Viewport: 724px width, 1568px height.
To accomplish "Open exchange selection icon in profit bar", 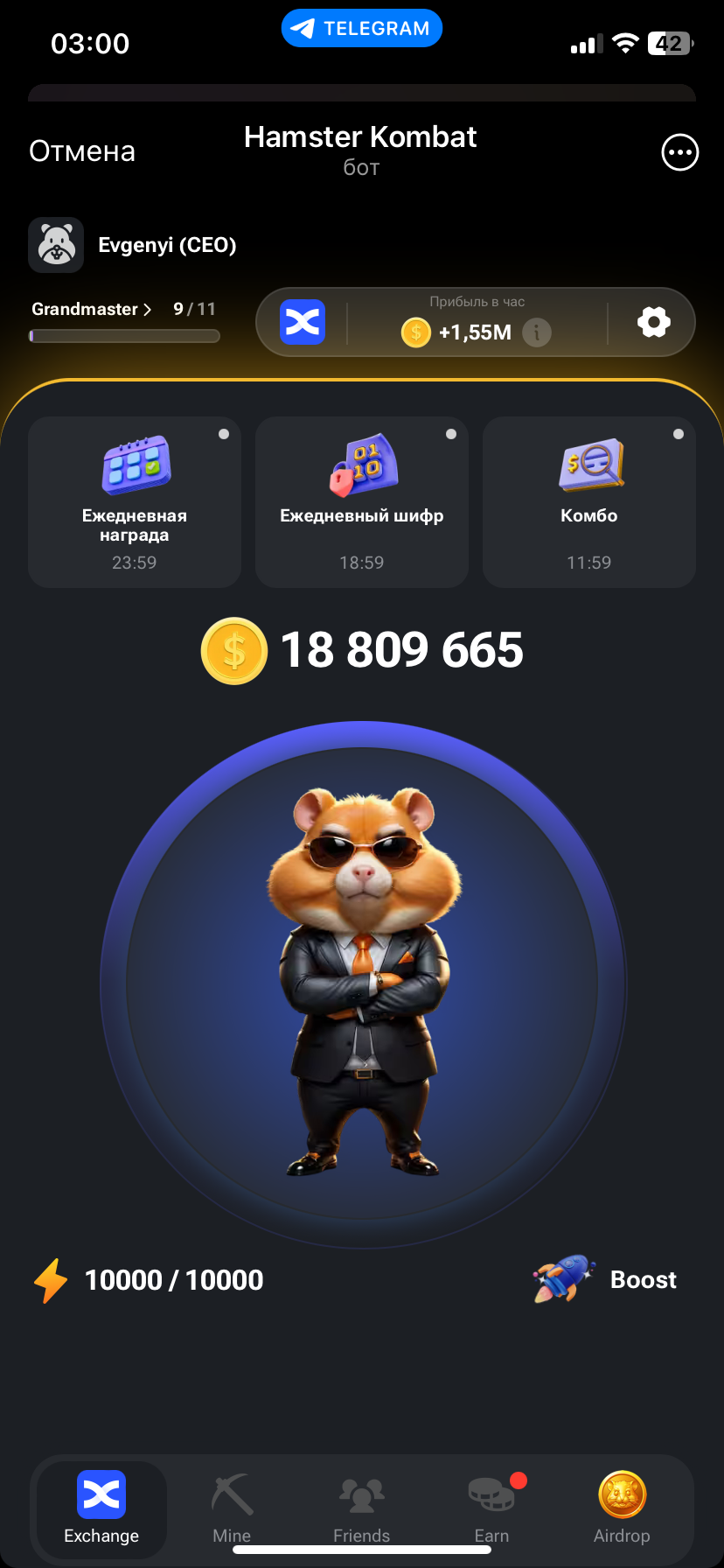I will pos(303,322).
